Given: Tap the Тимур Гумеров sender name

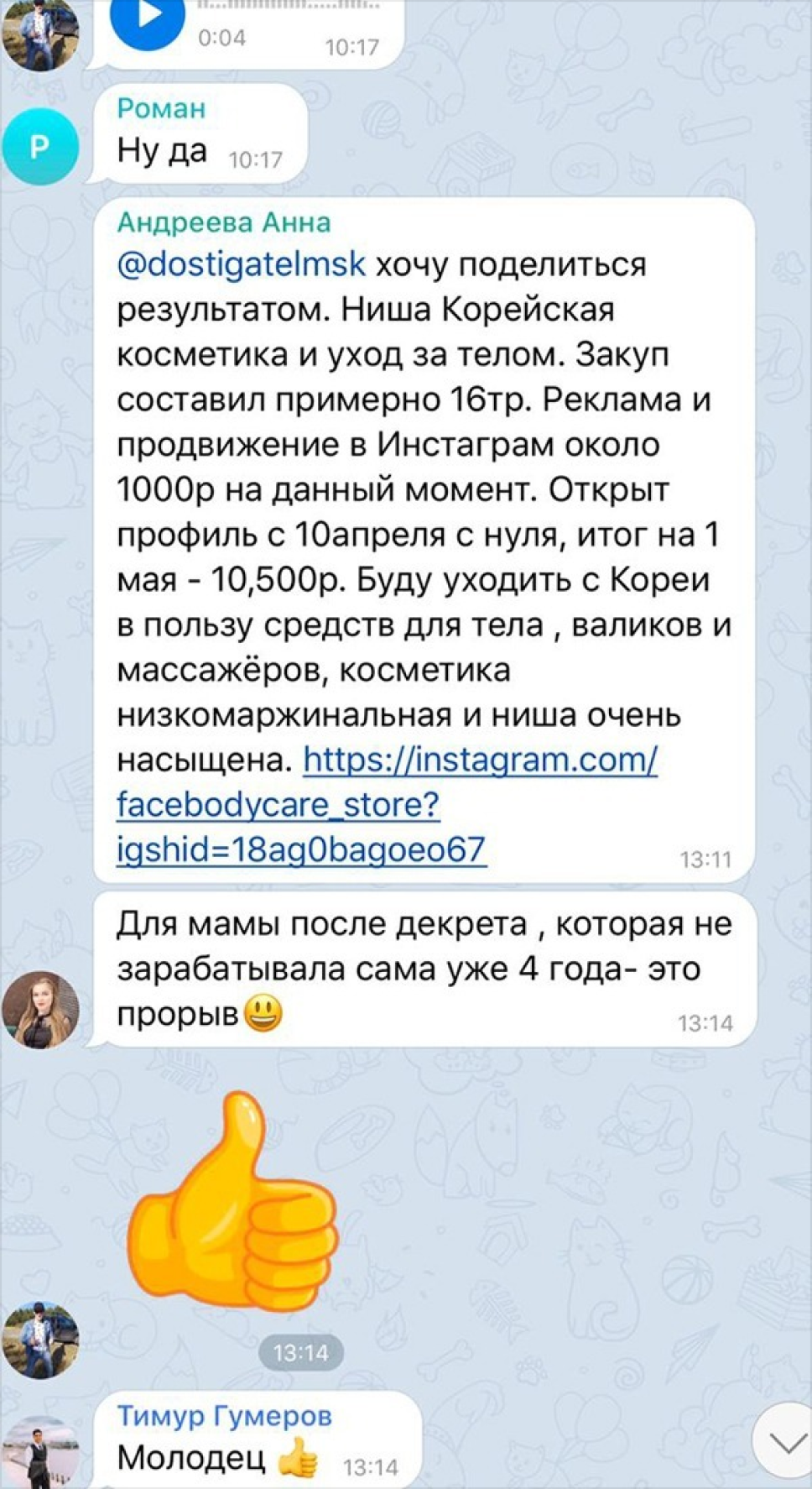Looking at the screenshot, I should [225, 1416].
